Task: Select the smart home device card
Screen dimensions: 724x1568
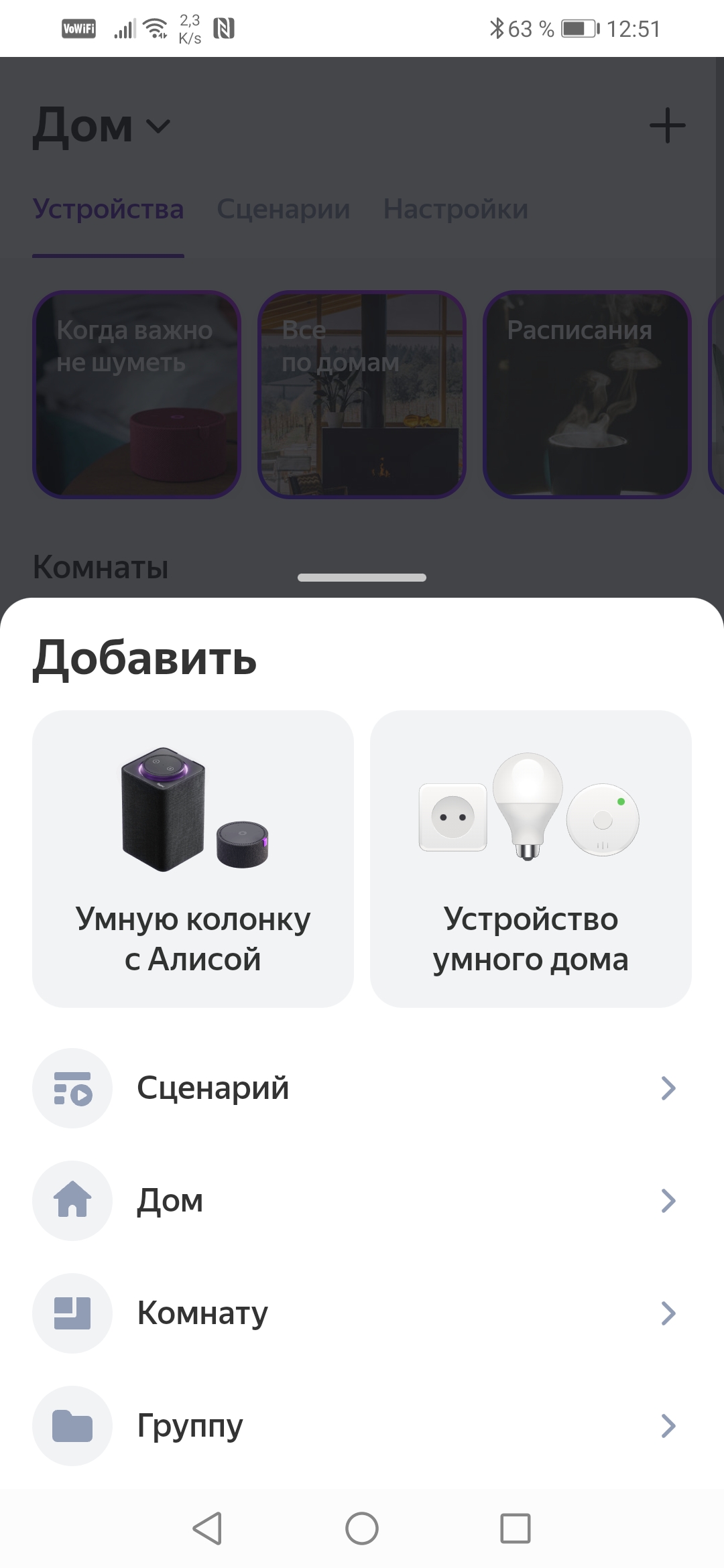Action: [x=530, y=858]
